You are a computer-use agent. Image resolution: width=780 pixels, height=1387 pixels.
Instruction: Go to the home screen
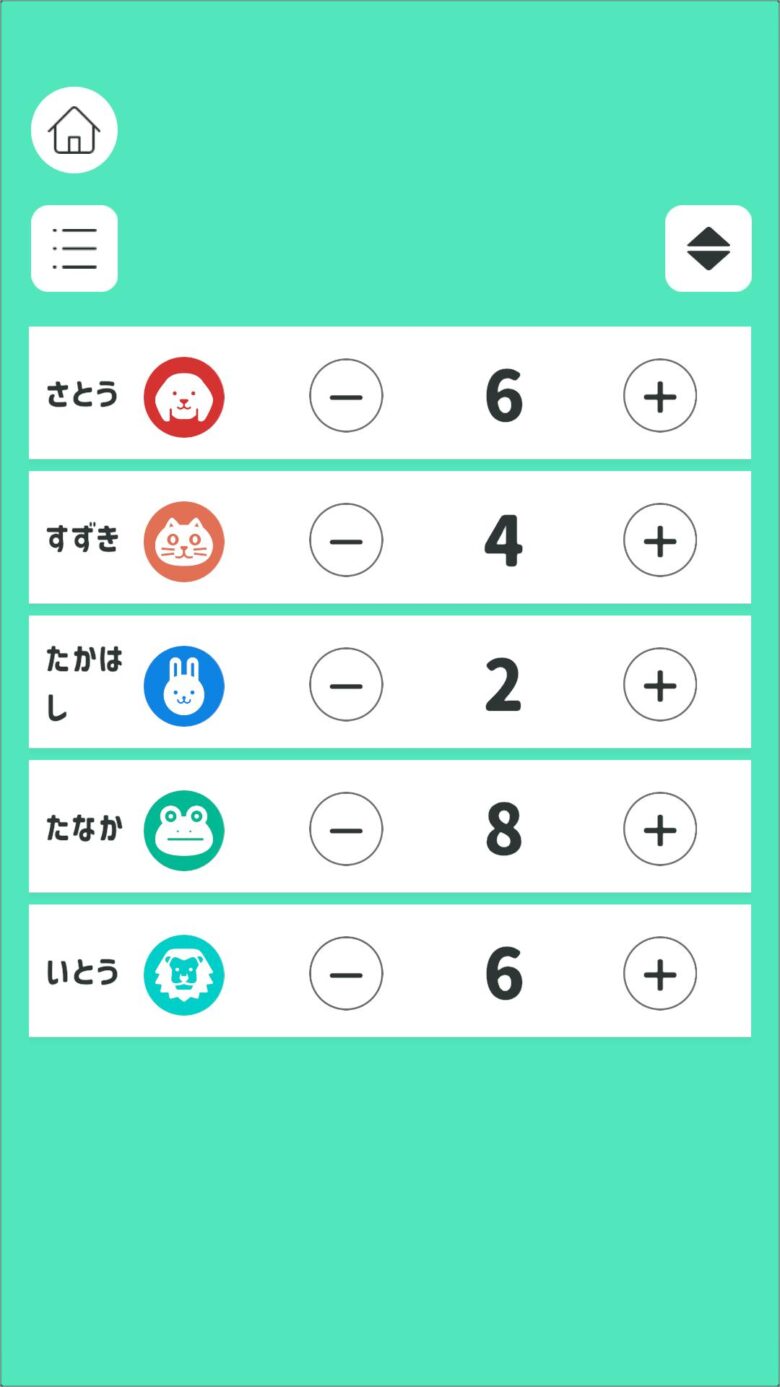pyautogui.click(x=74, y=130)
